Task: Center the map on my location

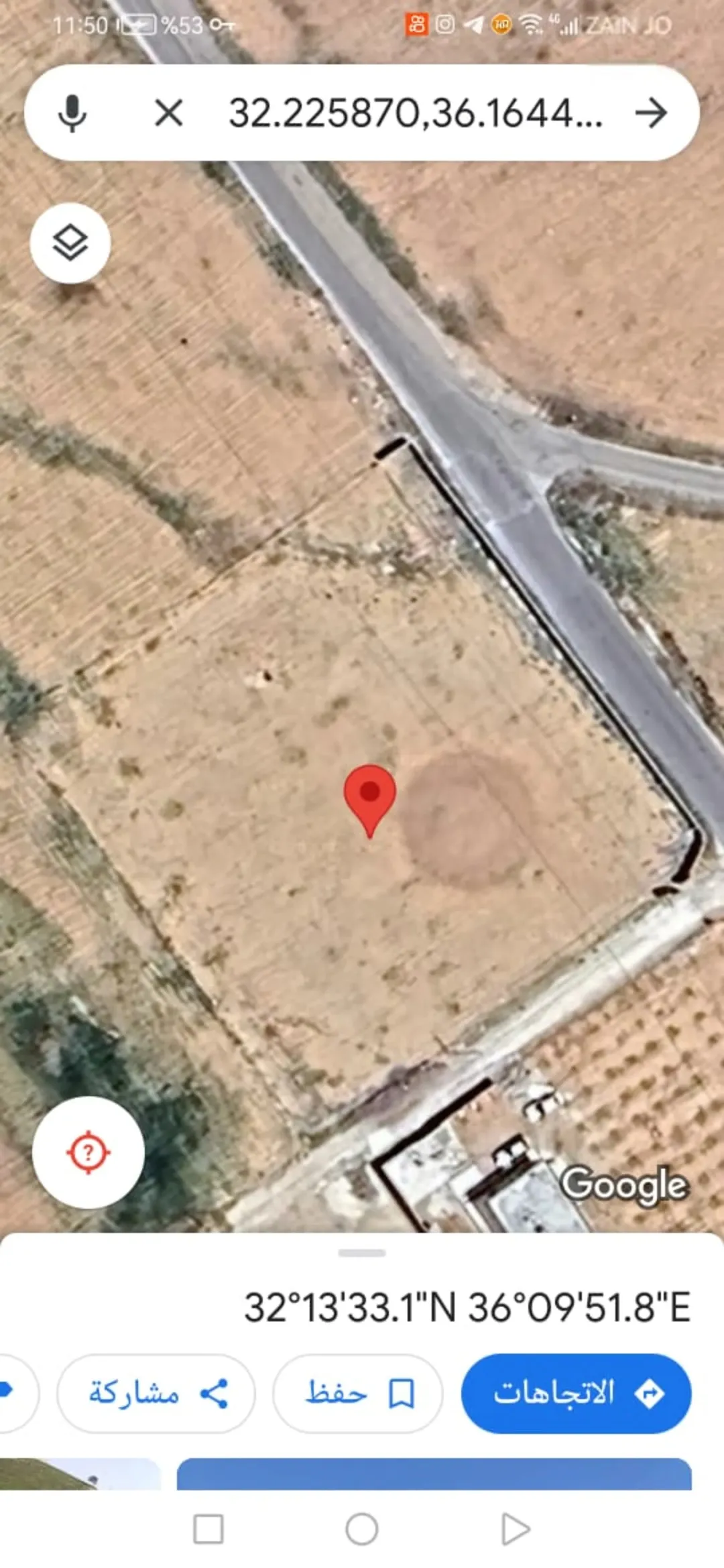Action: [x=88, y=1152]
